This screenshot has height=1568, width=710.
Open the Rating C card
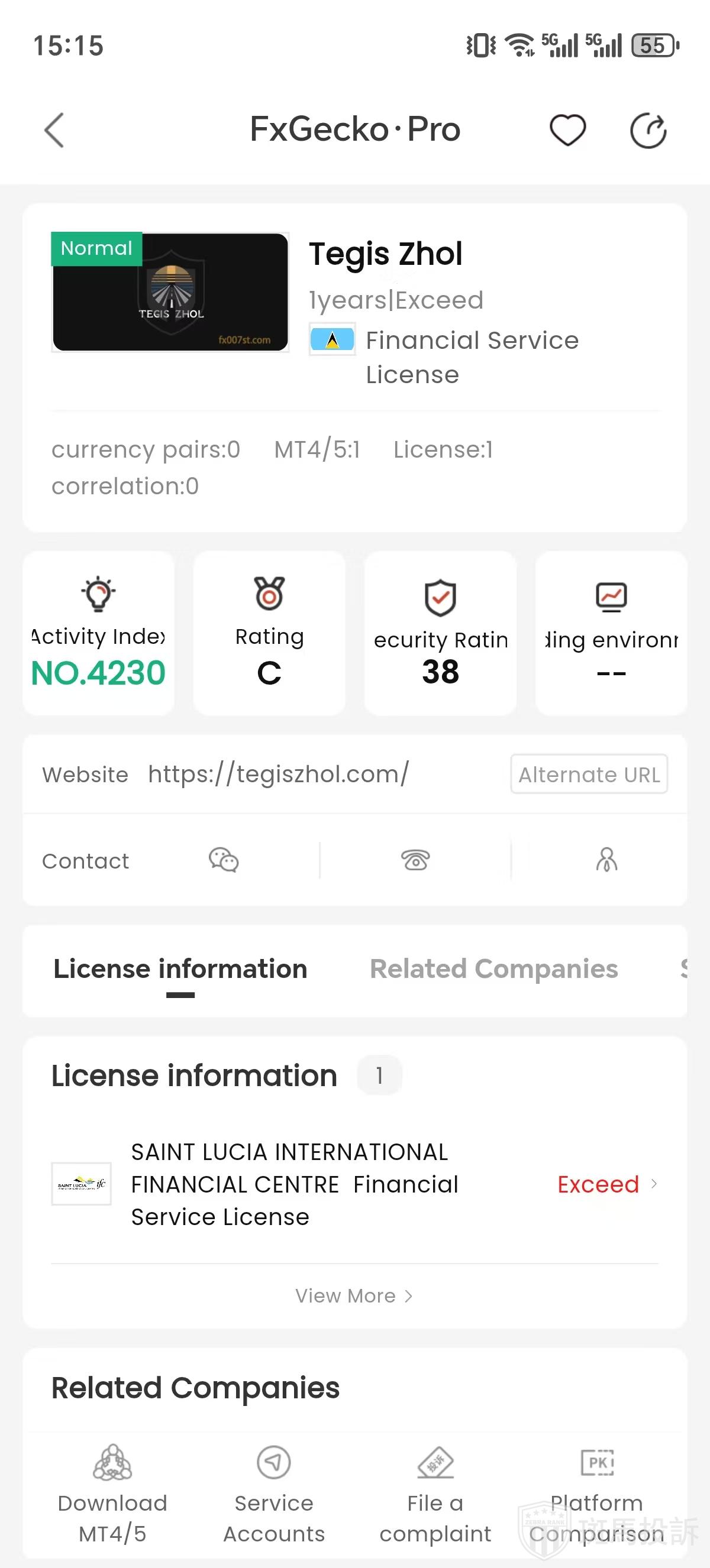point(269,633)
